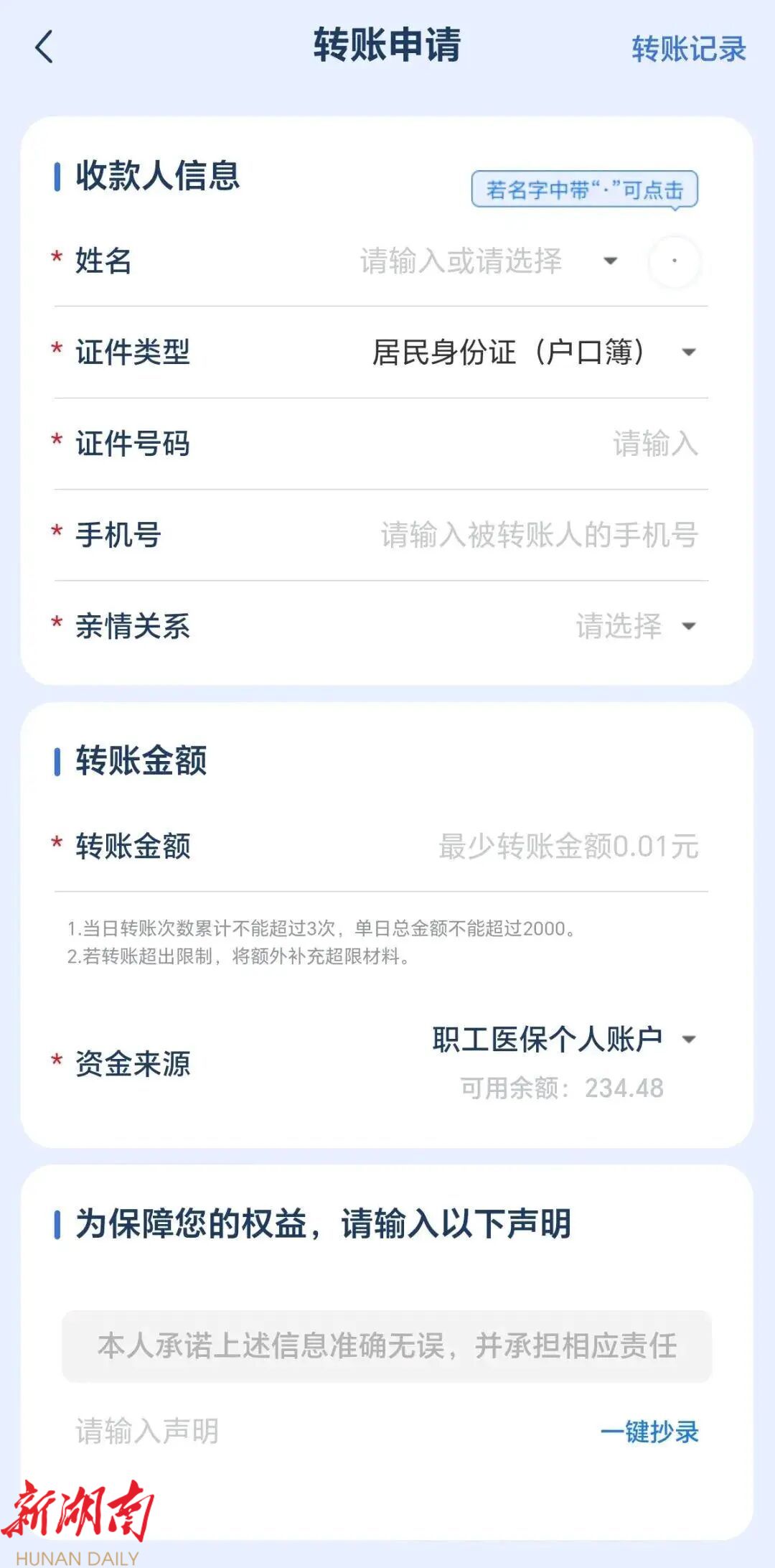Enter the 转账金额 amount field

pyautogui.click(x=568, y=846)
